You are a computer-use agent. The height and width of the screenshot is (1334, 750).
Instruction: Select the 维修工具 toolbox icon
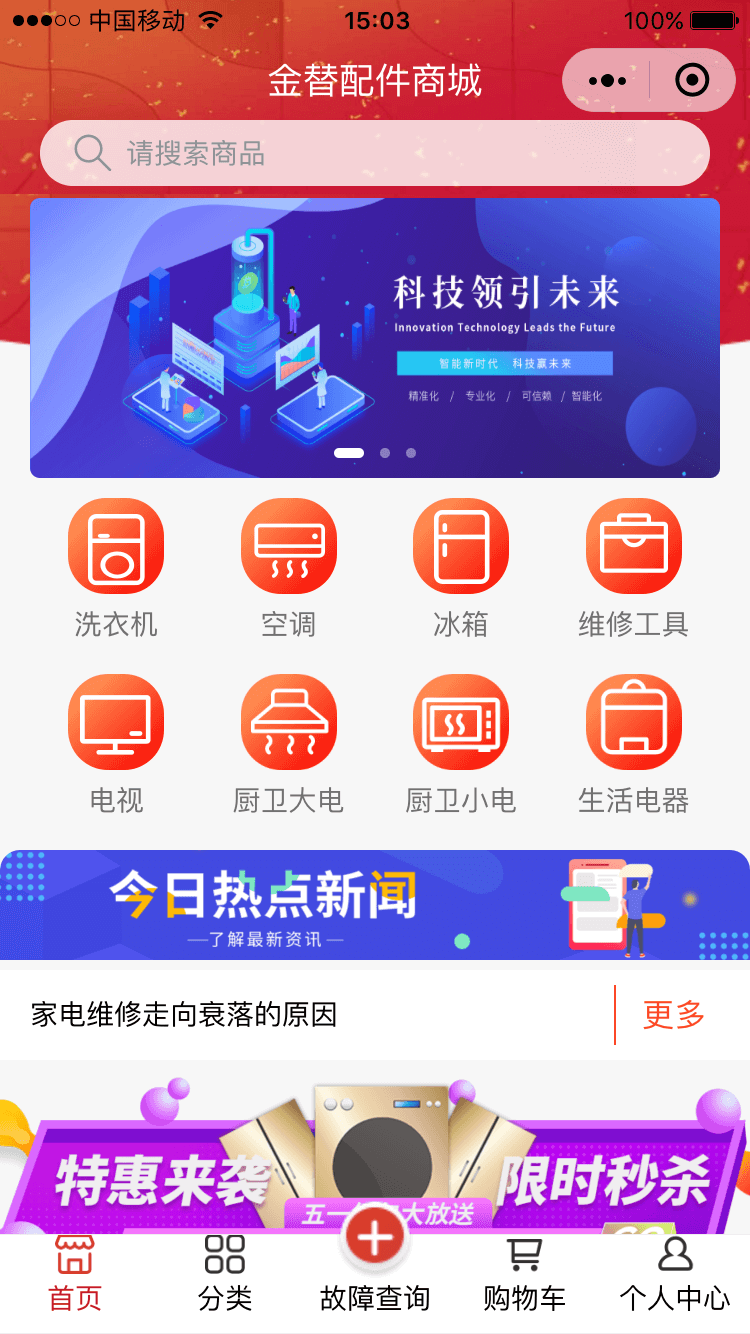[x=634, y=545]
